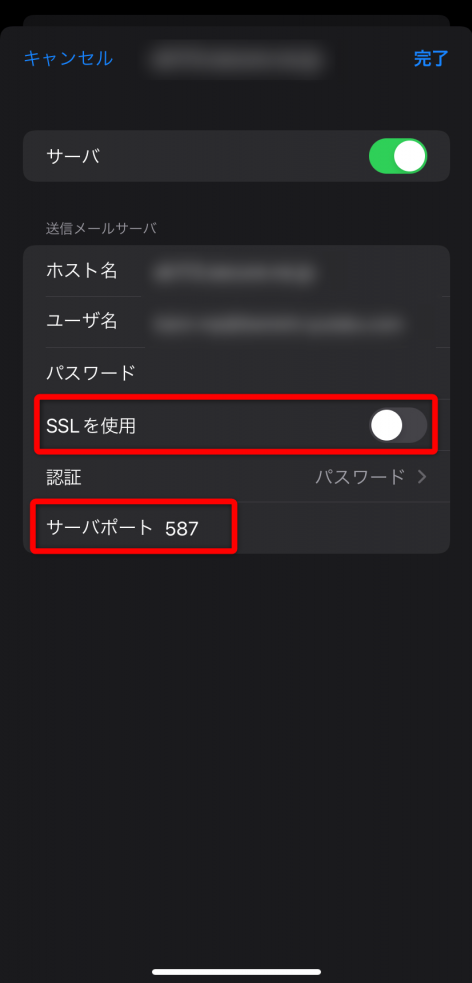The image size is (472, 983).
Task: Enable the SSLを使用 toggle
Action: pos(398,426)
